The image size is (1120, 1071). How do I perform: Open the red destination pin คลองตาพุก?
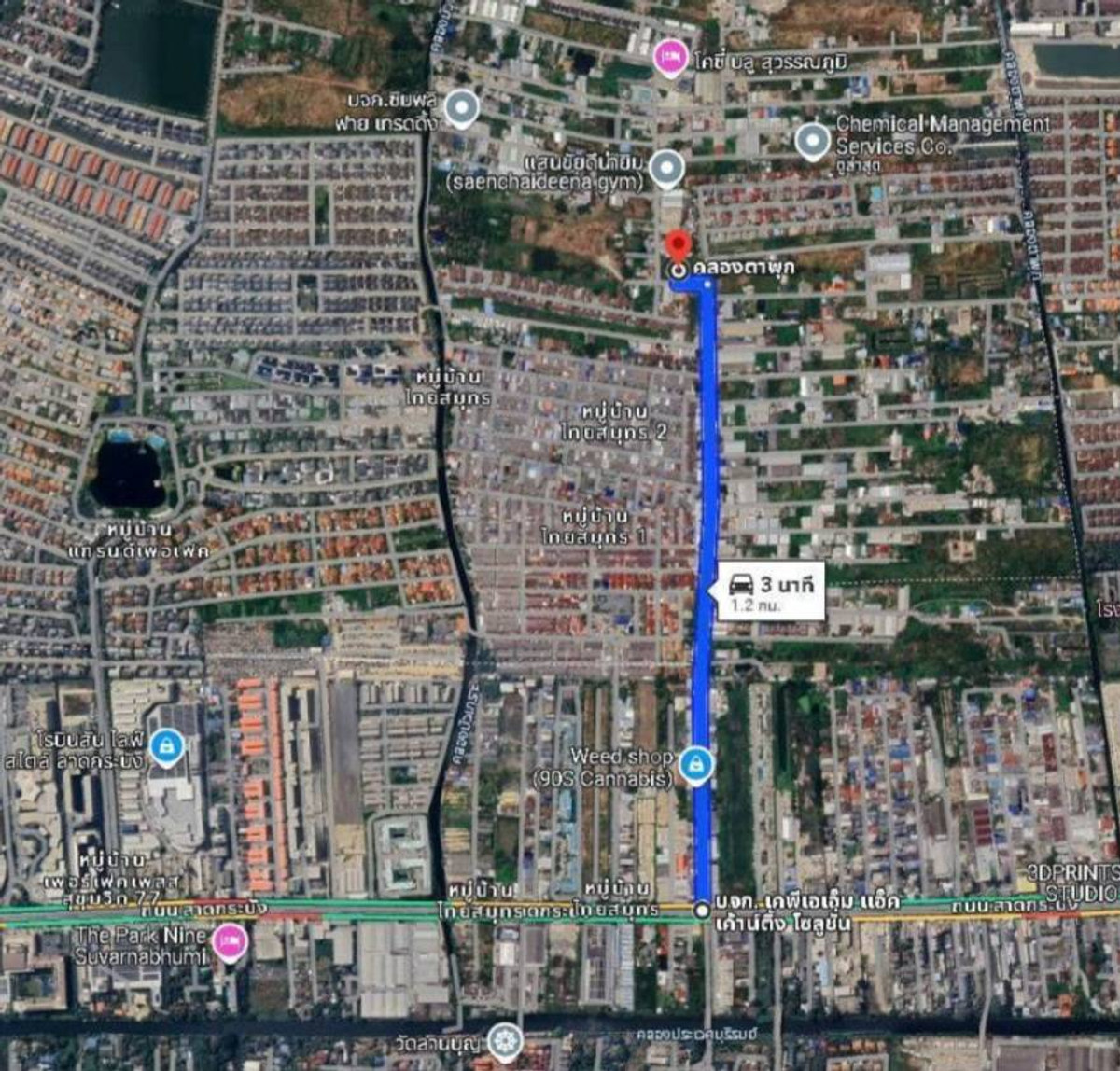tap(679, 248)
